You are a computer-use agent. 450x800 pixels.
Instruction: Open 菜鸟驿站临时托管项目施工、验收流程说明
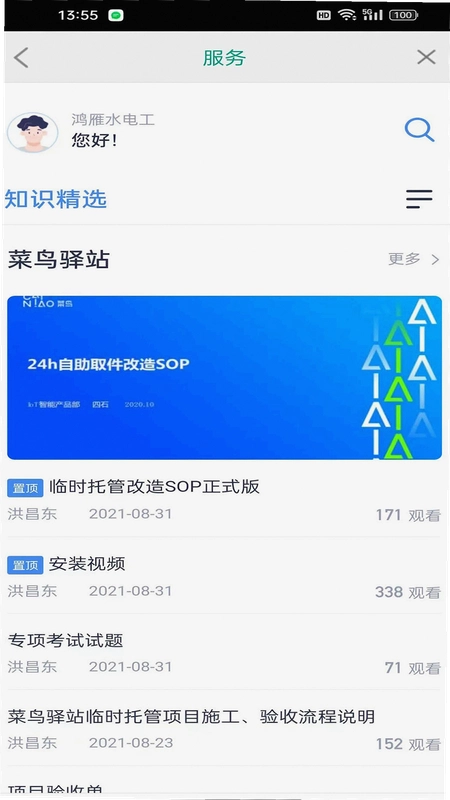224,729
